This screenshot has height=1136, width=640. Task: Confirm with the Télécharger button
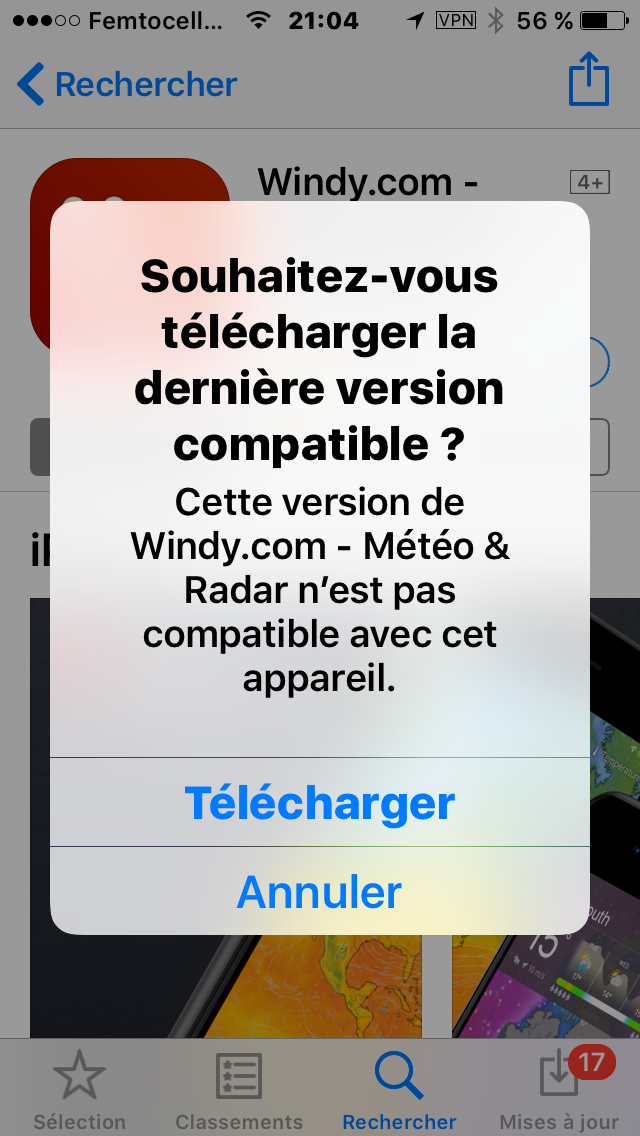(320, 802)
